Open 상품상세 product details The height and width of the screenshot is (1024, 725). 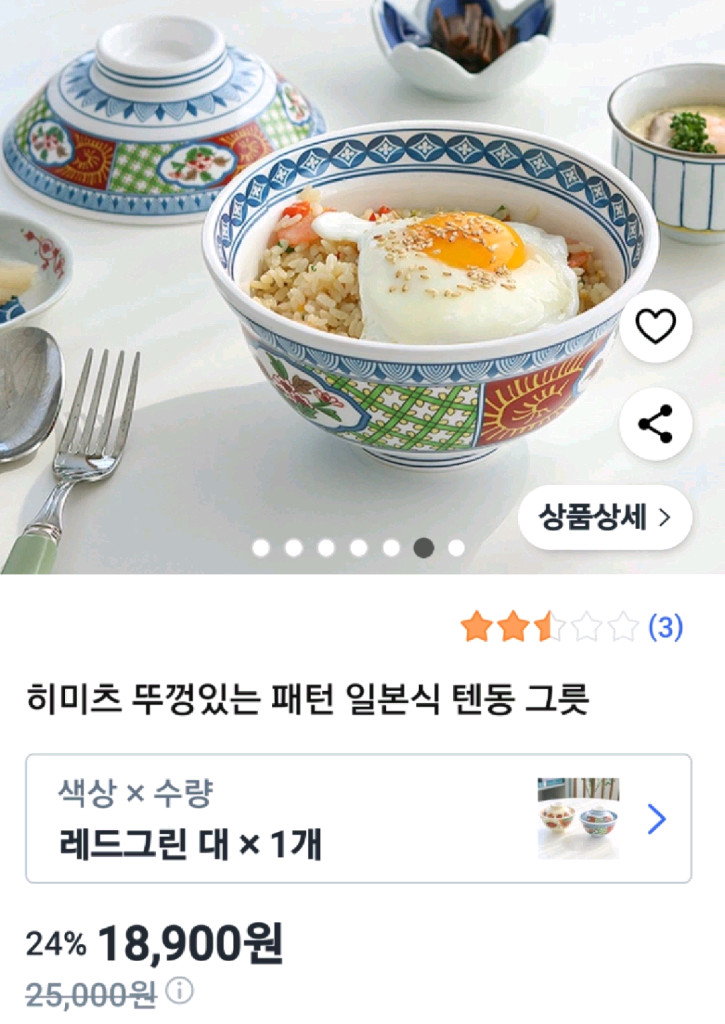[x=604, y=517]
